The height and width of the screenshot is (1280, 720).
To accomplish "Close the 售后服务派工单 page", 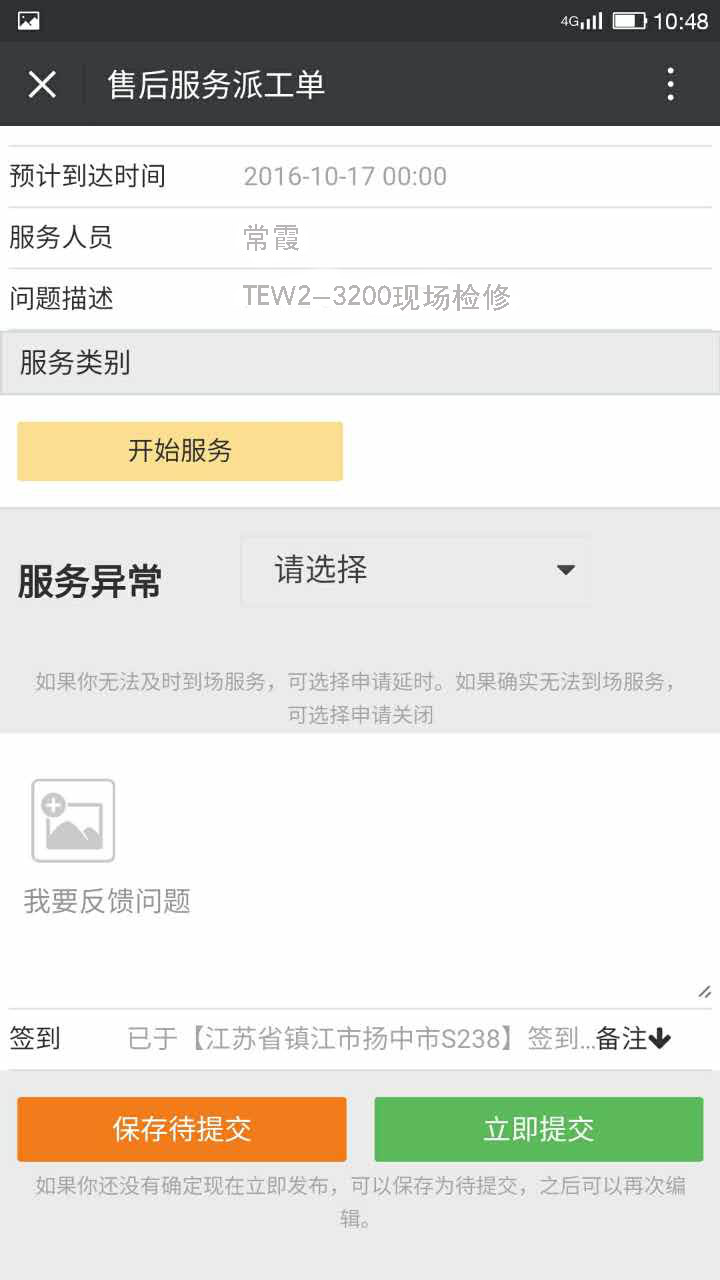I will [42, 85].
